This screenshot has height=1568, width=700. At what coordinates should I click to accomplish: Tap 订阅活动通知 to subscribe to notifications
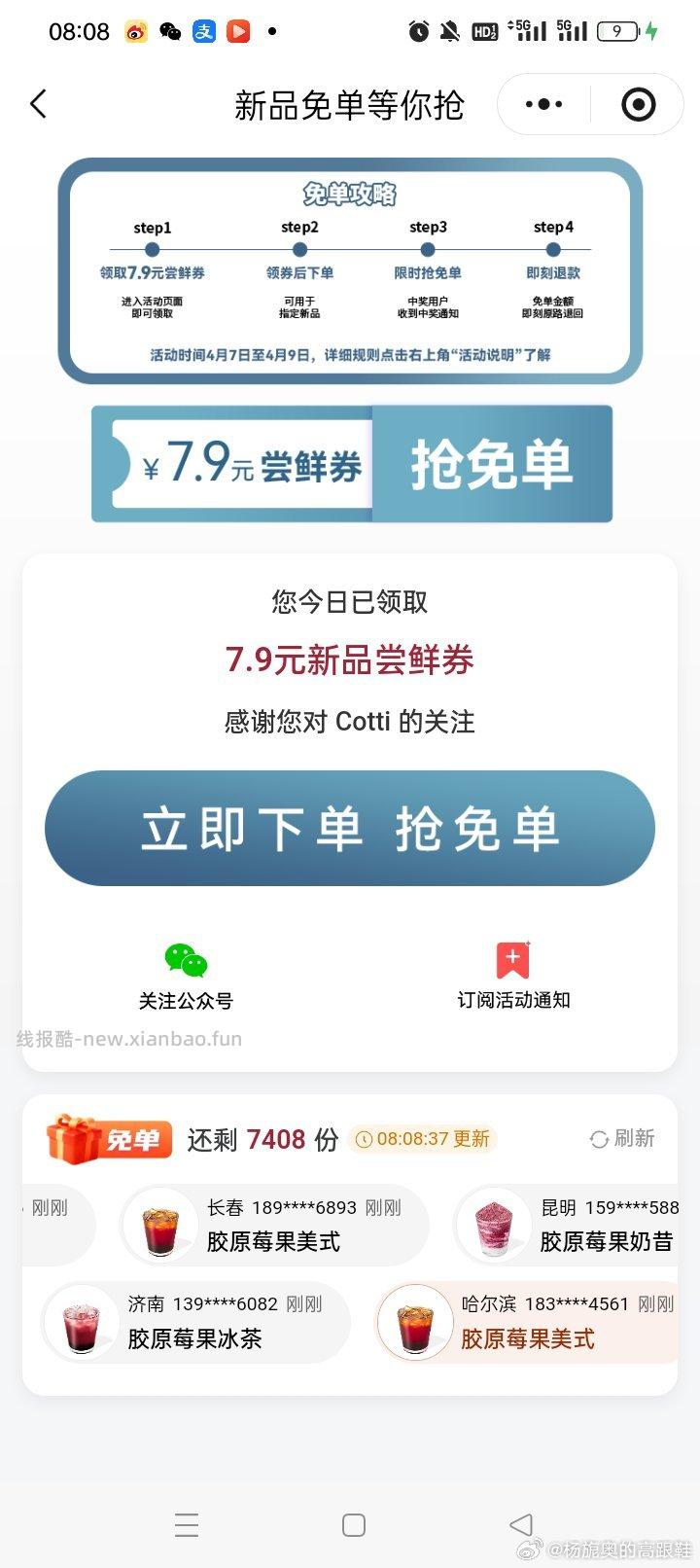tap(510, 1001)
